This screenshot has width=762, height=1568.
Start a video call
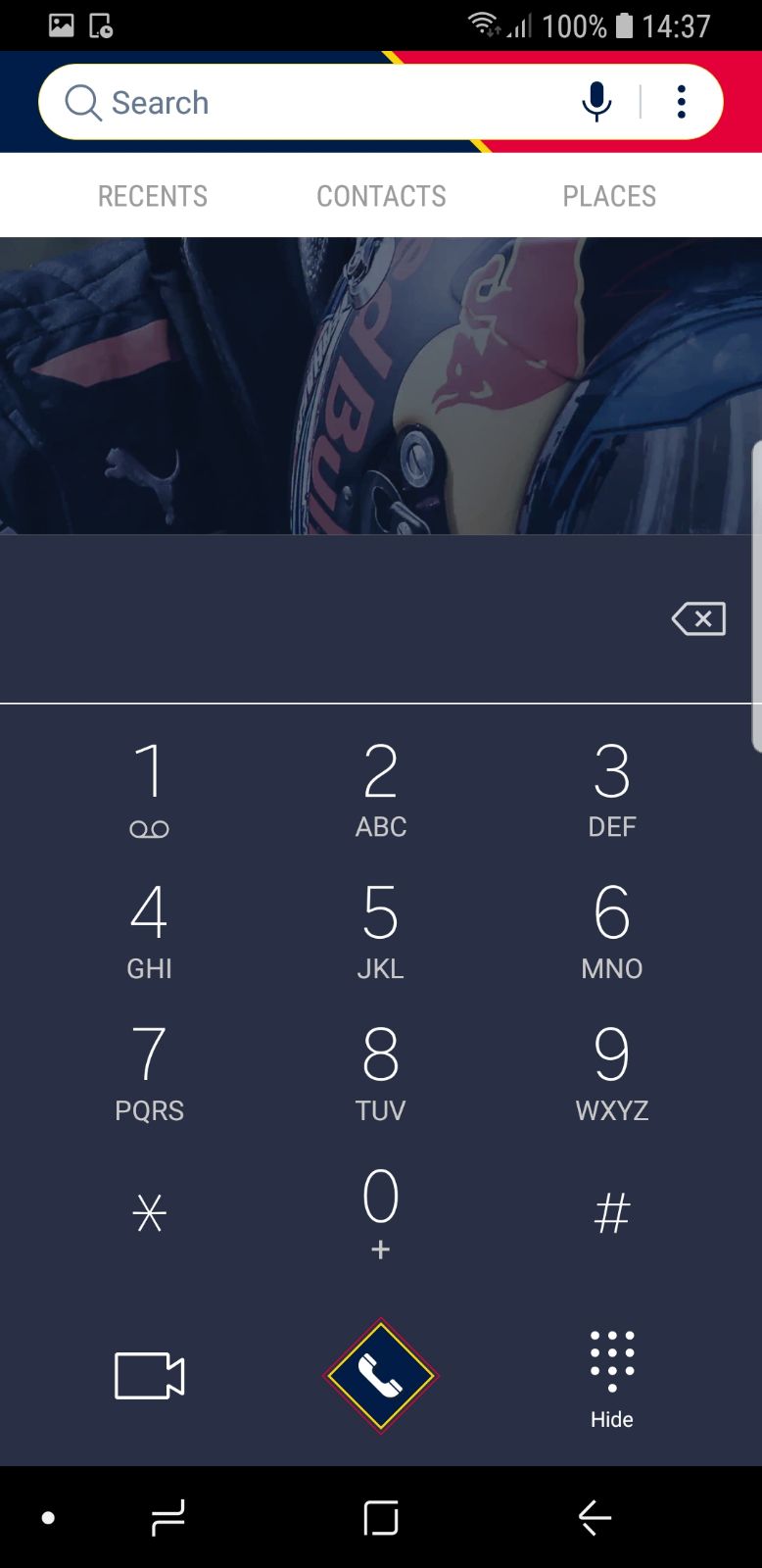(149, 1376)
